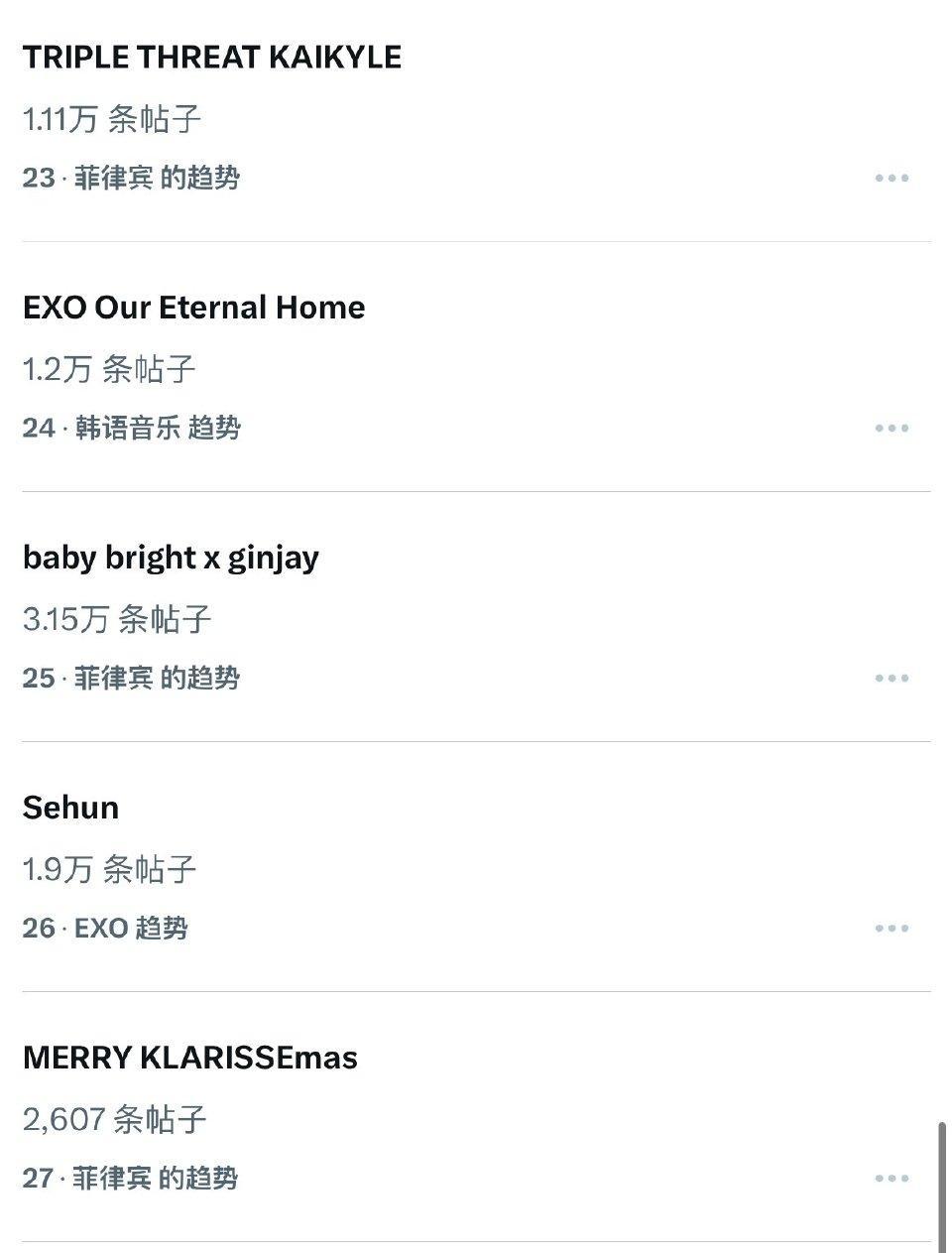Click the EXO 趋势 label under Sehun
Viewport: 952px width, 1253px height.
[105, 928]
